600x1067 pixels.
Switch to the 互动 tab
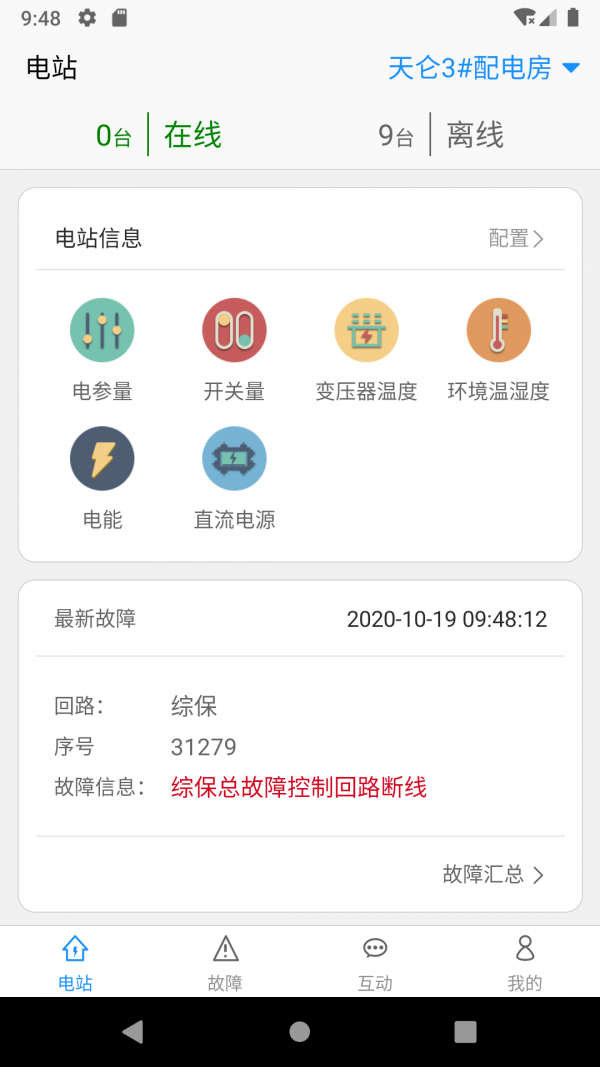[375, 962]
